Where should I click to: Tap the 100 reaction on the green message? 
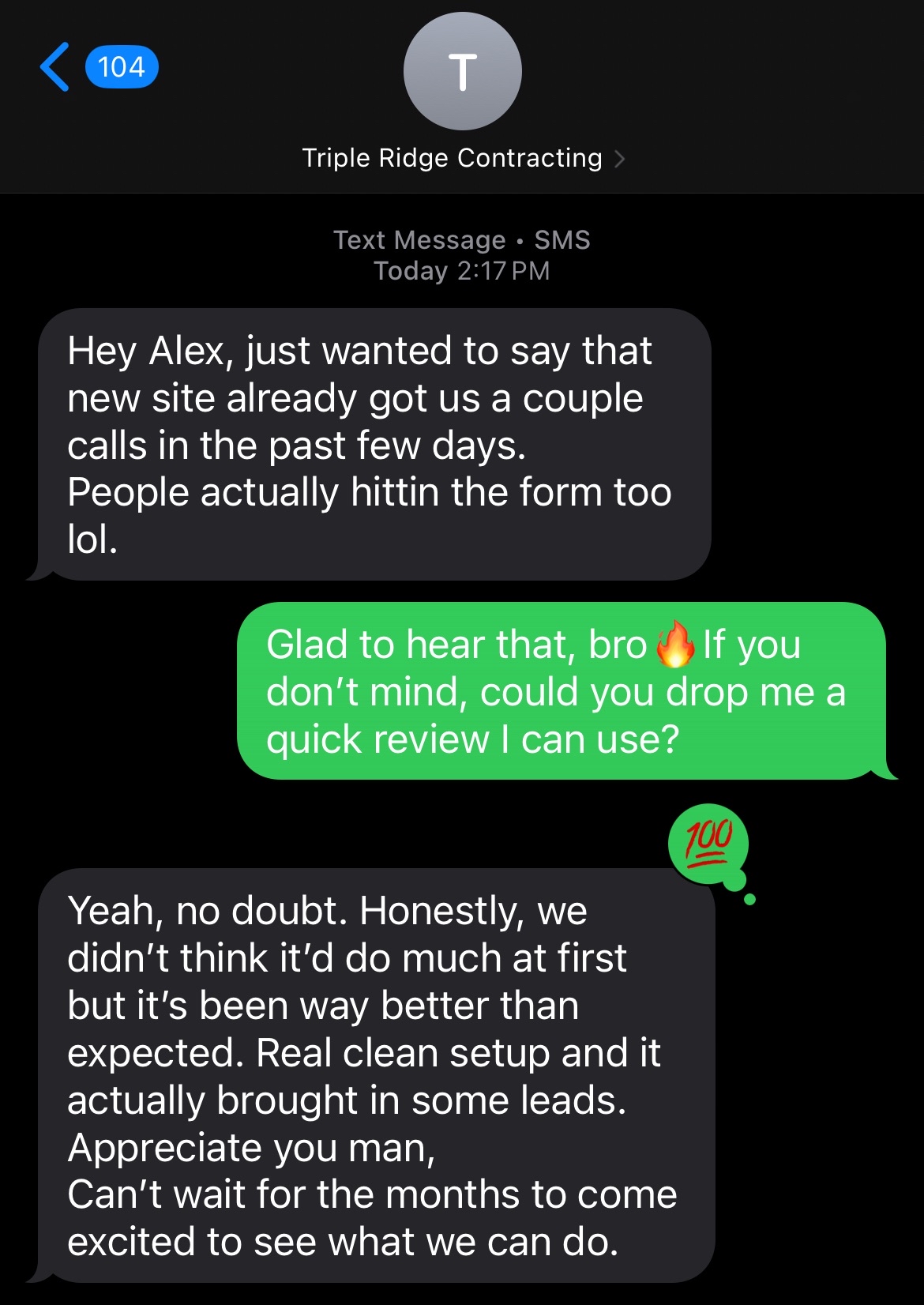[x=708, y=845]
